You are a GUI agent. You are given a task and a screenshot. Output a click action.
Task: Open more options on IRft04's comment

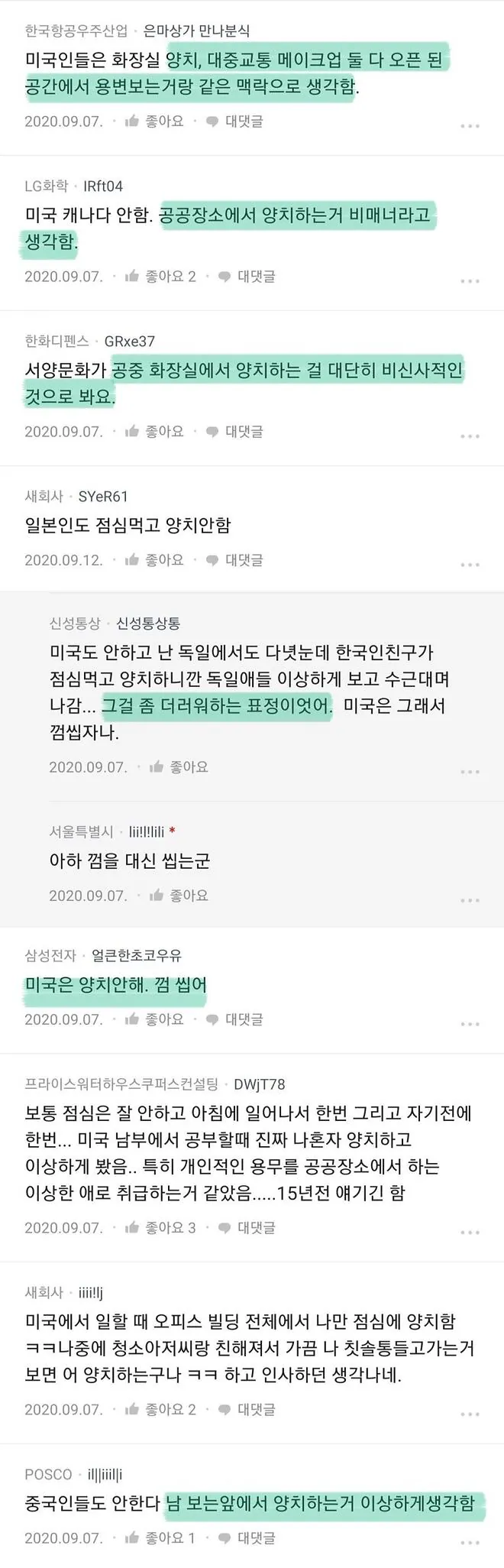[470, 280]
